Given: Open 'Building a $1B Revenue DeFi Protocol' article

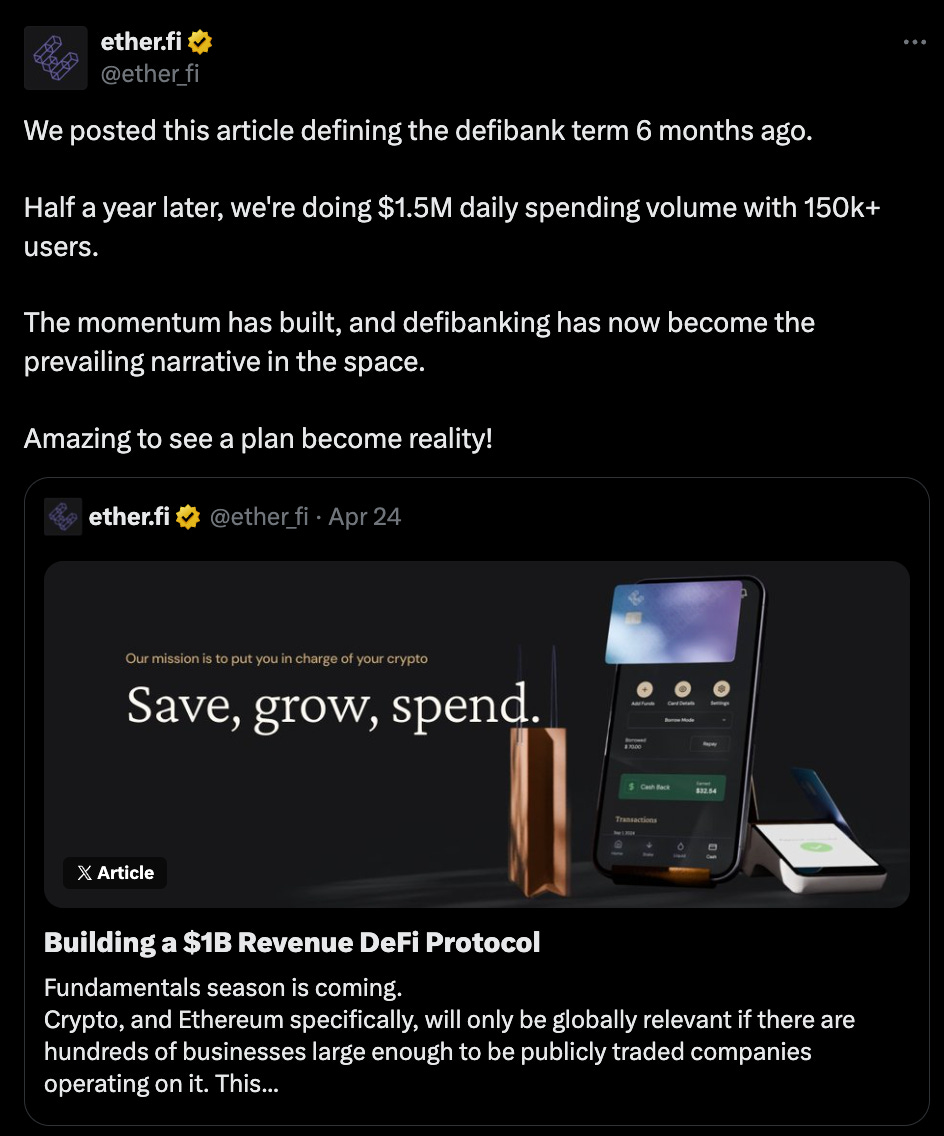Looking at the screenshot, I should [x=292, y=942].
